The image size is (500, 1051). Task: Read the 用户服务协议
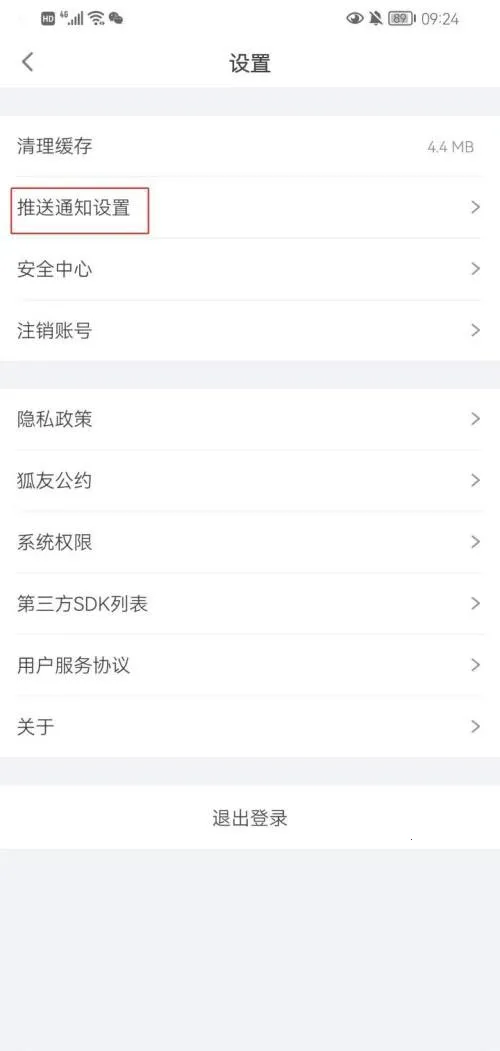(x=250, y=665)
